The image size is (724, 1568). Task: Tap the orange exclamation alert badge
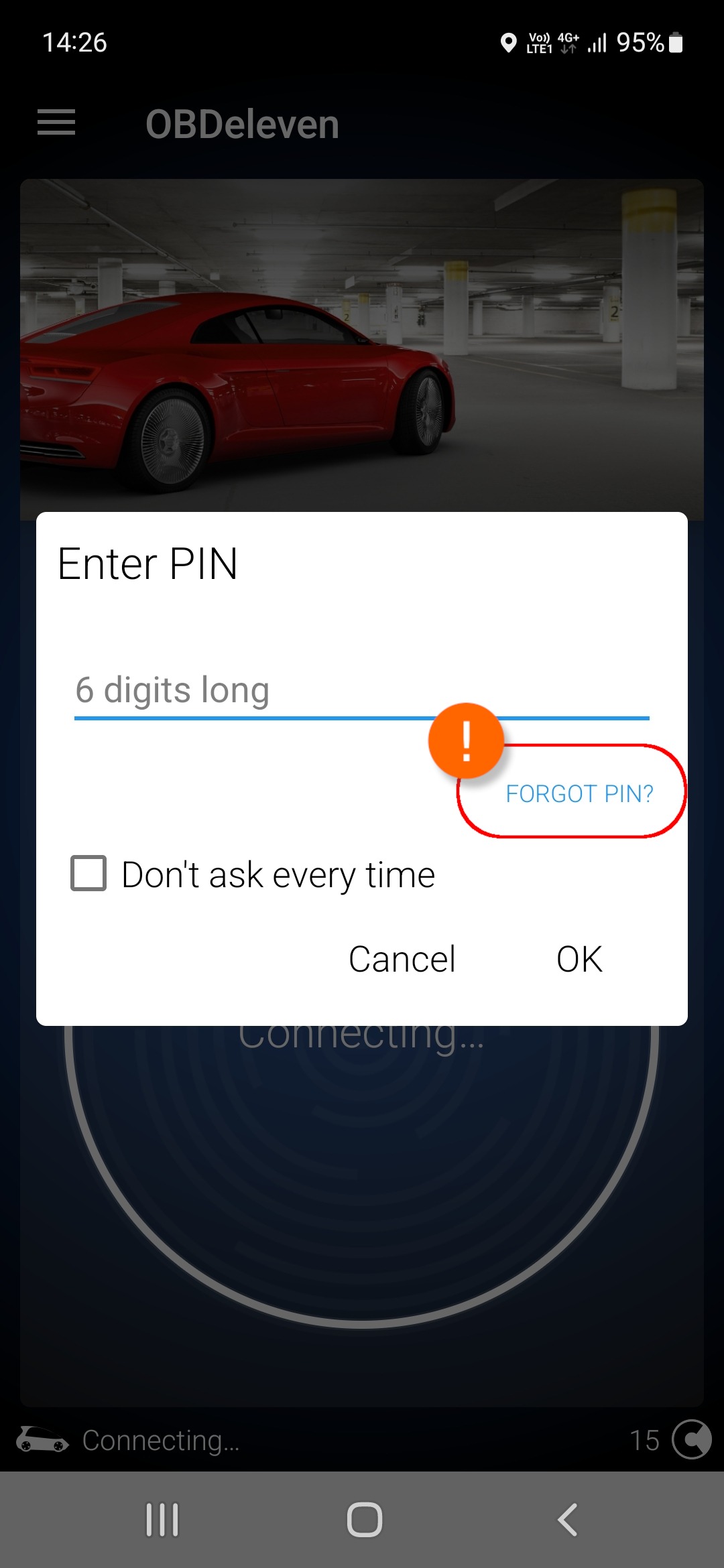tap(465, 739)
